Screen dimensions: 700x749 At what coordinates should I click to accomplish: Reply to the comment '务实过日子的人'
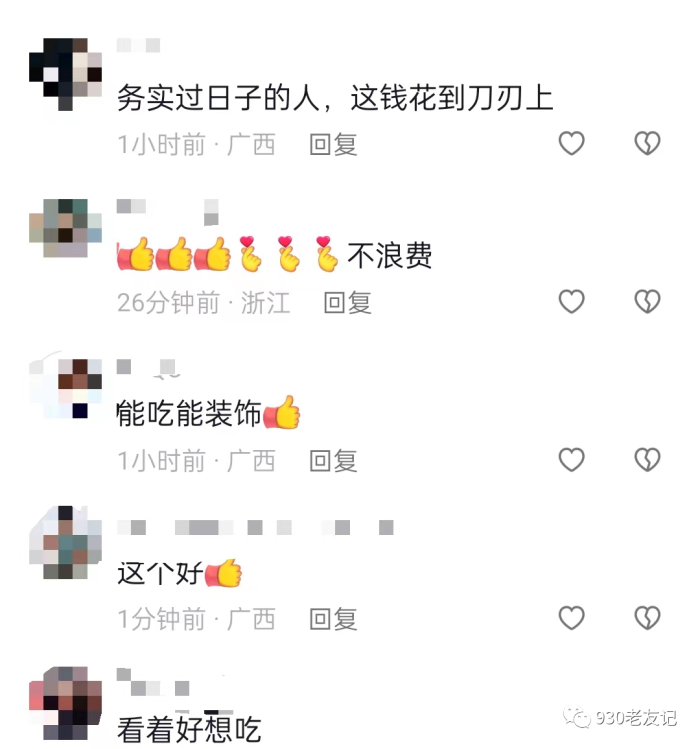[x=333, y=145]
